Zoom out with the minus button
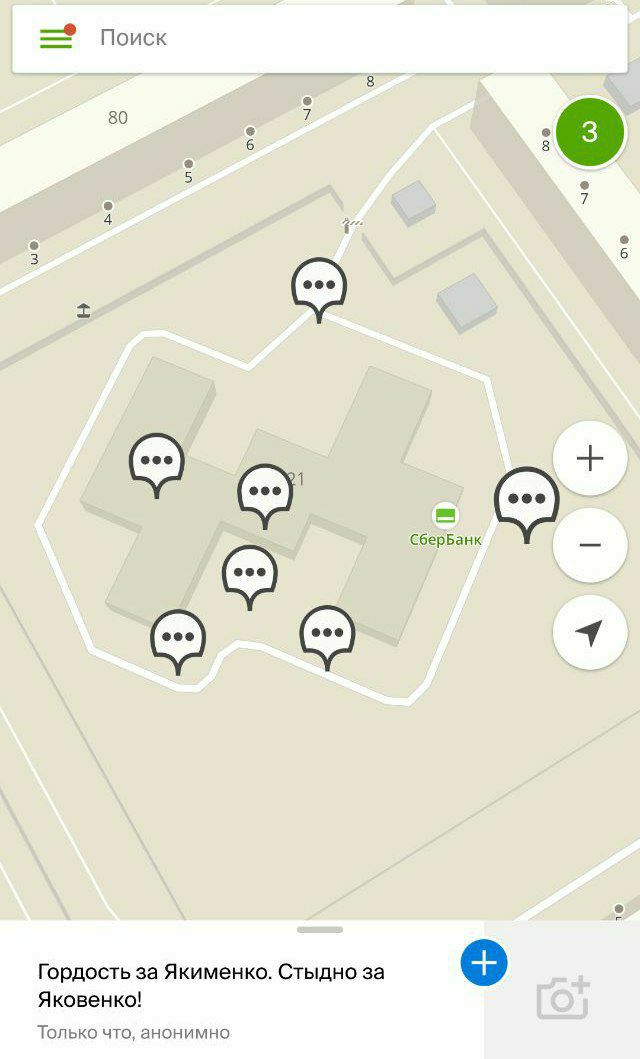Viewport: 640px width, 1059px height. [589, 545]
